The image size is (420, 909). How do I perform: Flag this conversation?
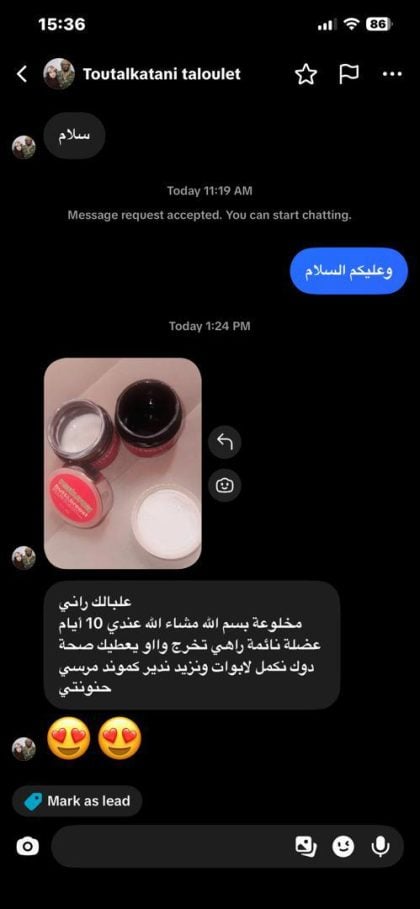click(349, 74)
